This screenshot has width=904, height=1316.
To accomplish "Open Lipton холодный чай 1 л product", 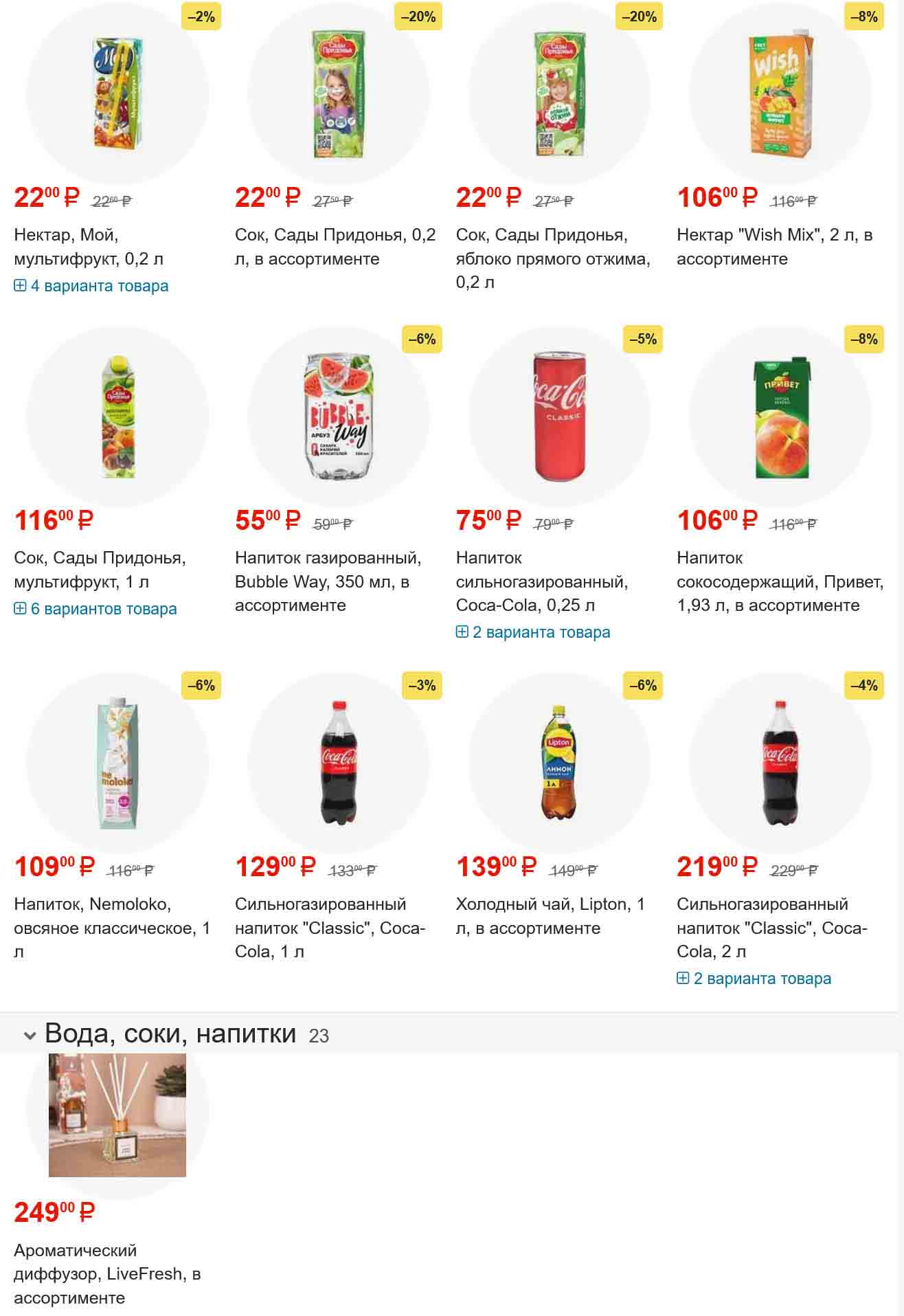I will (x=550, y=916).
